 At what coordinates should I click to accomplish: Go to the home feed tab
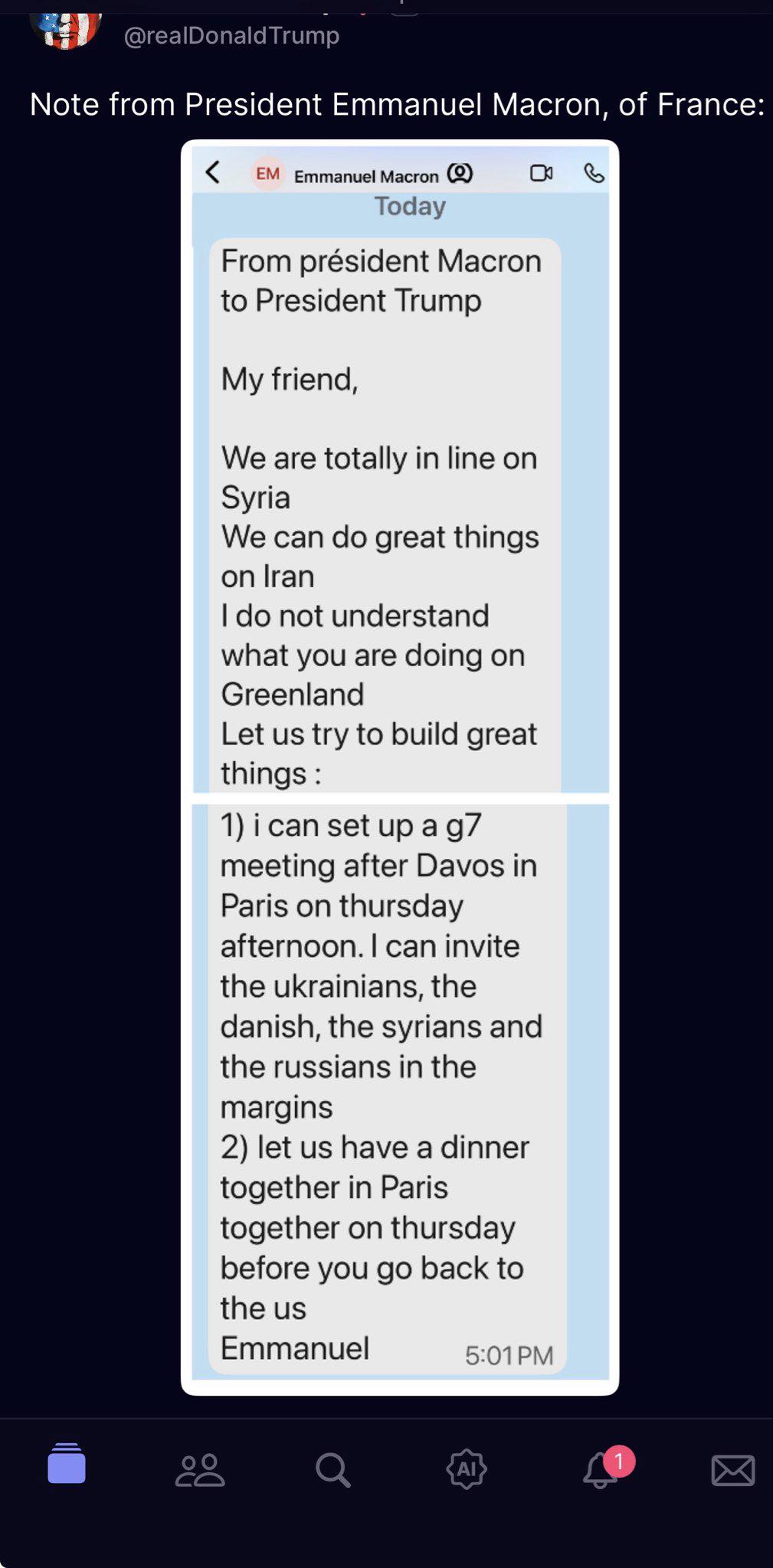67,1464
